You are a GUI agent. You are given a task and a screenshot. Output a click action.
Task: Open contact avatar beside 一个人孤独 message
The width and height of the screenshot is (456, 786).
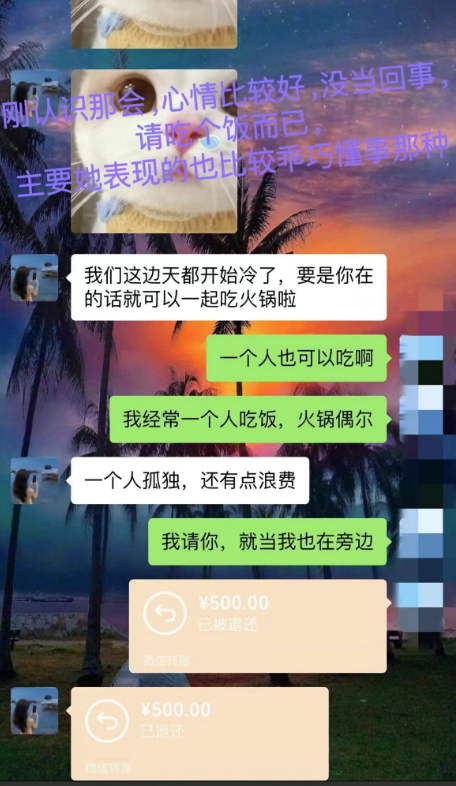click(35, 480)
